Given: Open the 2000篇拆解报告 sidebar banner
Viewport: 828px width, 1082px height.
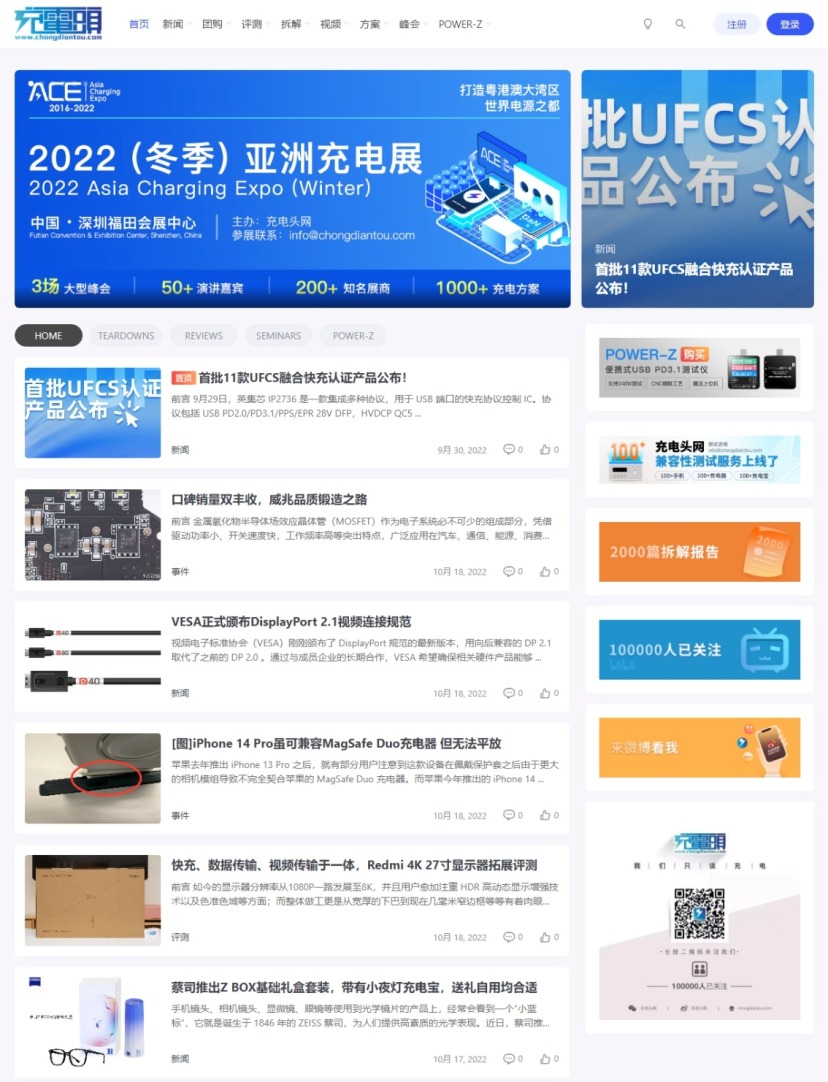Looking at the screenshot, I should click(x=699, y=552).
